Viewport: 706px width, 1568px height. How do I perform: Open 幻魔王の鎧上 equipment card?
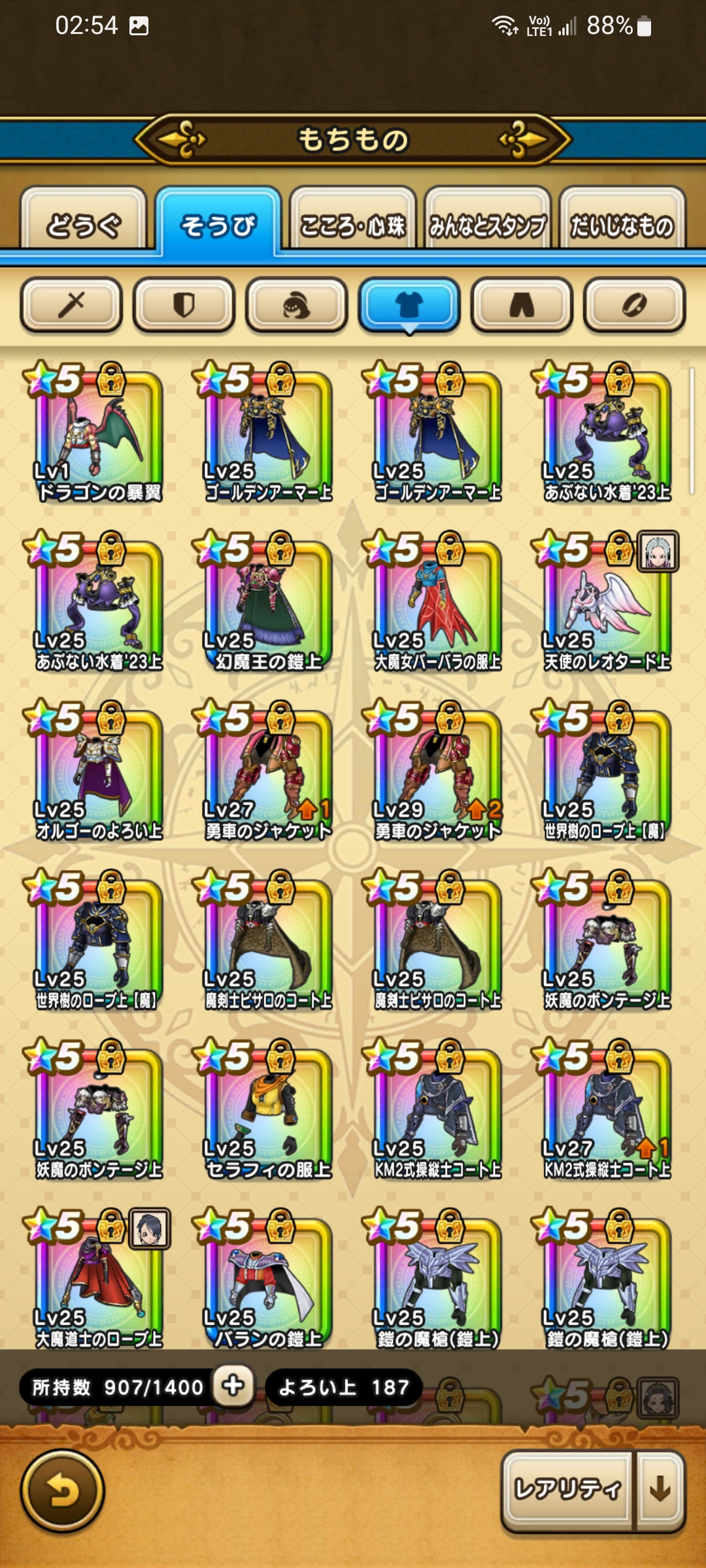point(267,604)
